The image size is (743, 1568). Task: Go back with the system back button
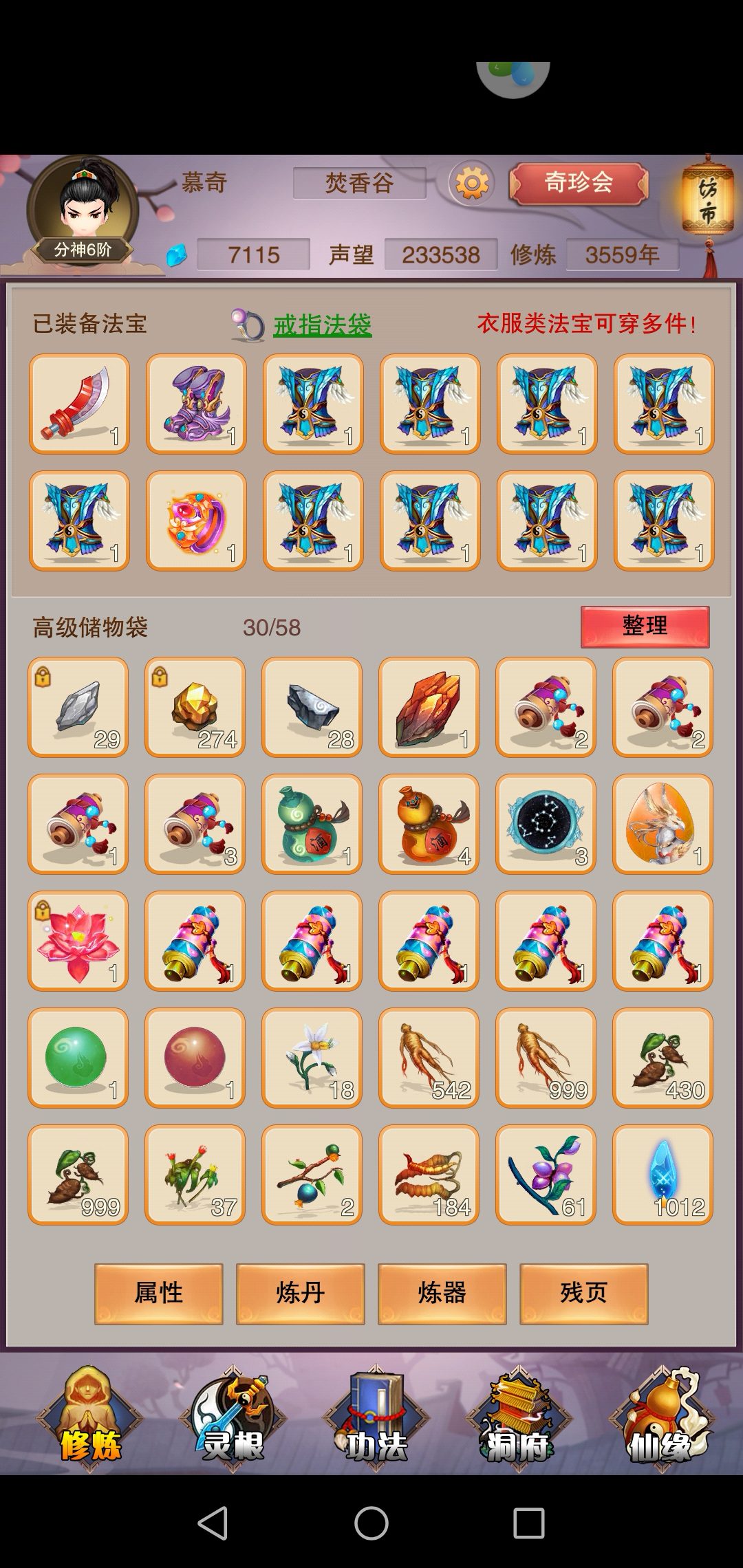pyautogui.click(x=213, y=1523)
